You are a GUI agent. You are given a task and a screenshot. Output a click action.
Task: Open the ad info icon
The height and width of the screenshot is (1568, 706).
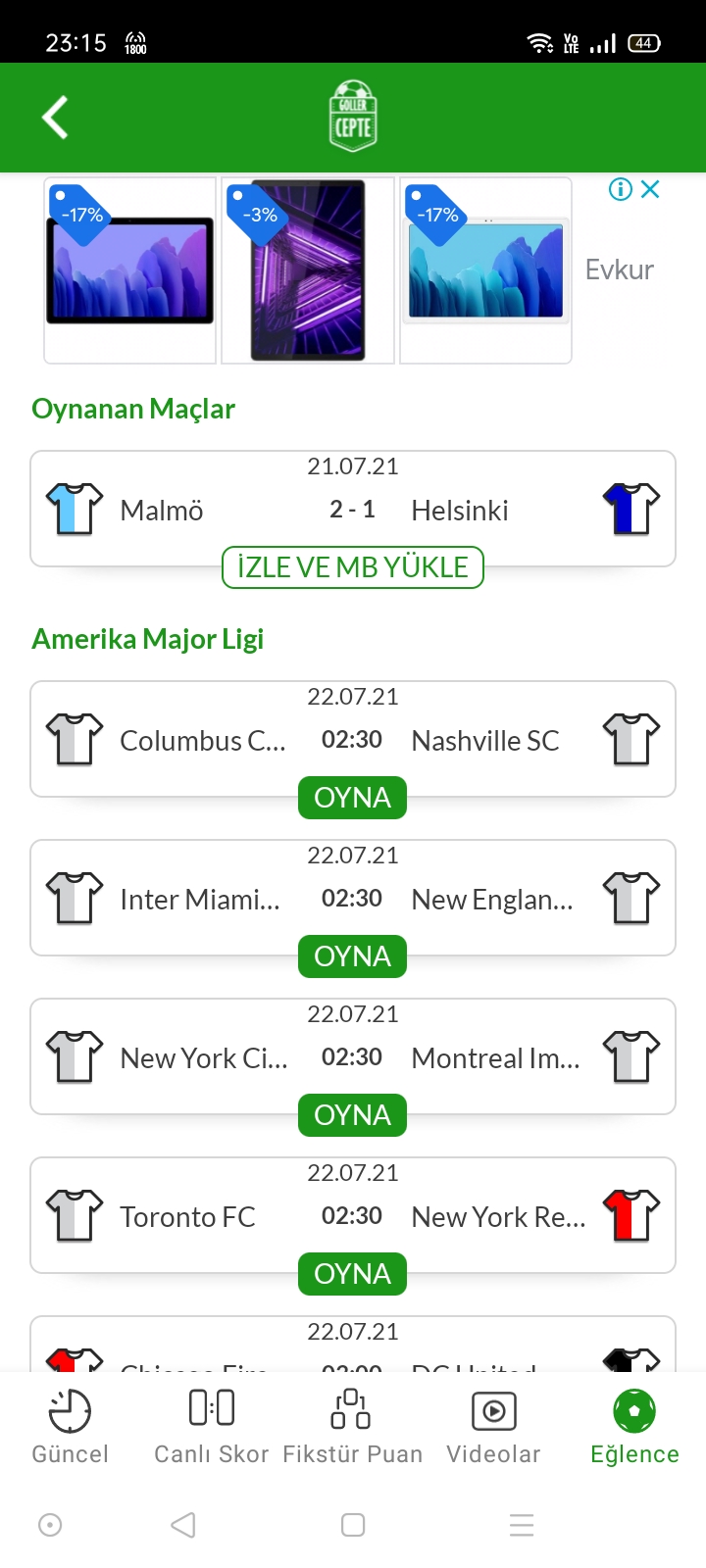621,189
